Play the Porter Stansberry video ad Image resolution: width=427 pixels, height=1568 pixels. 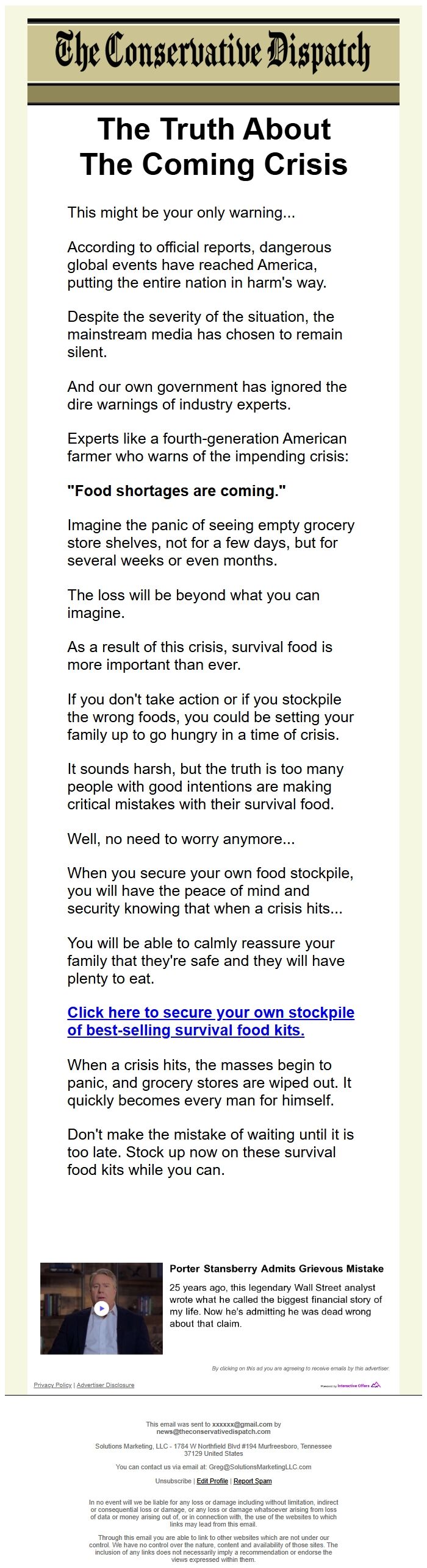coord(101,1308)
